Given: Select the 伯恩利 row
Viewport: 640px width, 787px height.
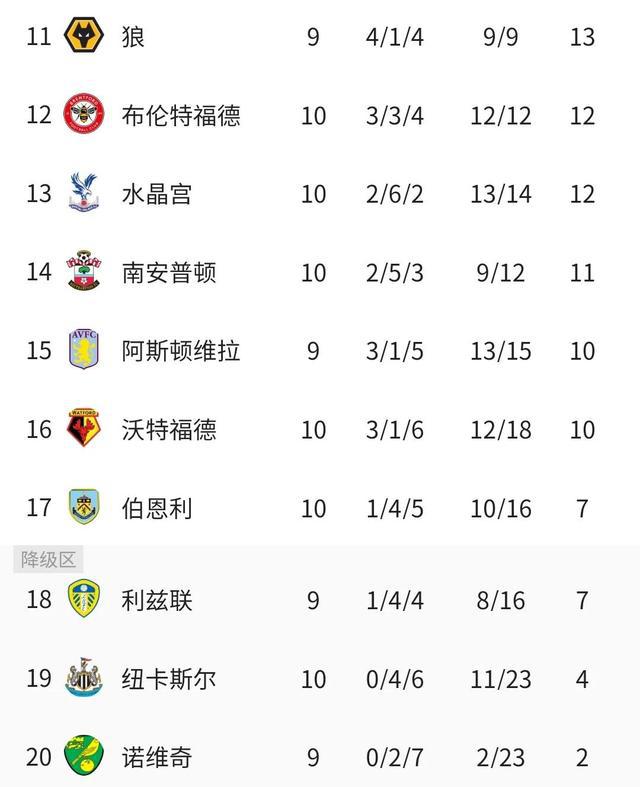Looking at the screenshot, I should click(158, 508).
